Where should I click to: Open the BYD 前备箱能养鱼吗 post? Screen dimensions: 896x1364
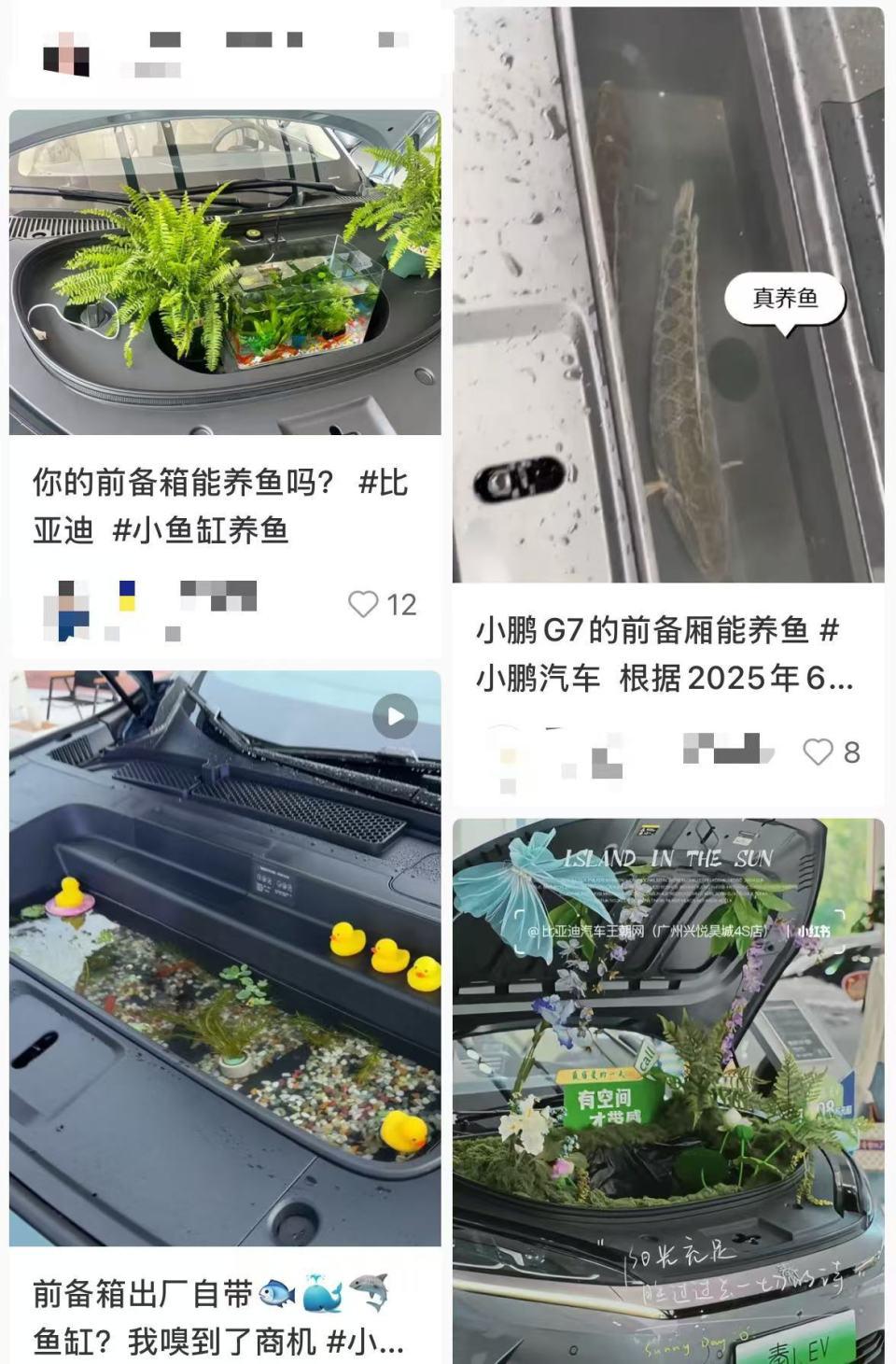tap(224, 273)
